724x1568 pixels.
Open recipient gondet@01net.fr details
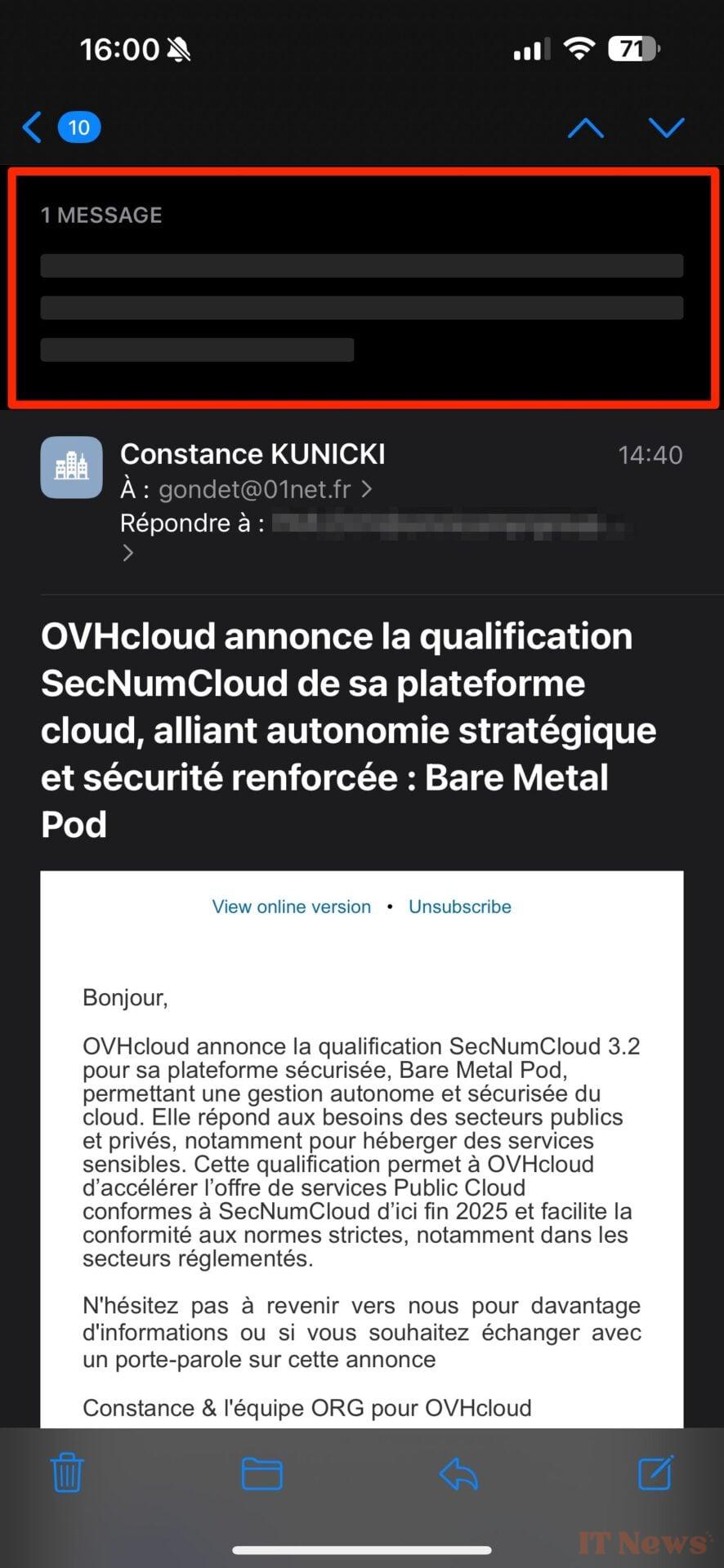tap(255, 489)
